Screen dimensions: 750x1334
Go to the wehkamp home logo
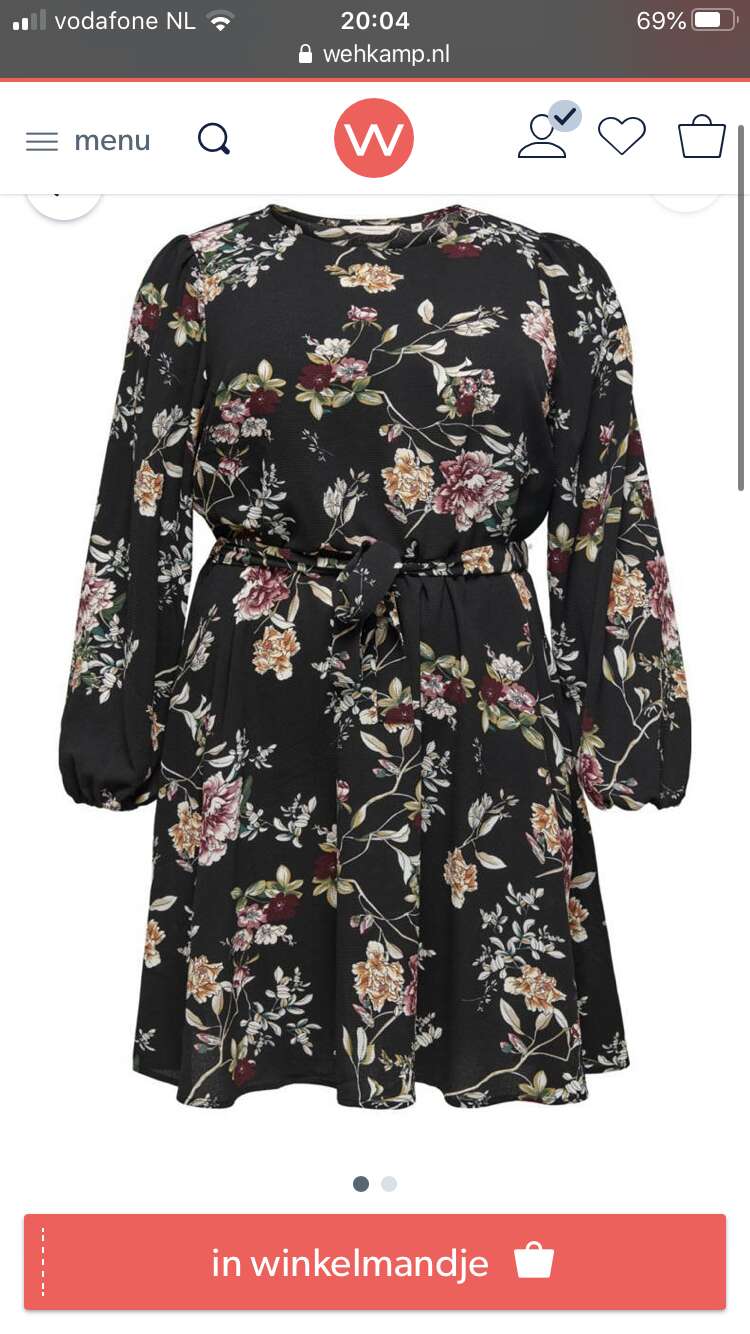[x=374, y=138]
